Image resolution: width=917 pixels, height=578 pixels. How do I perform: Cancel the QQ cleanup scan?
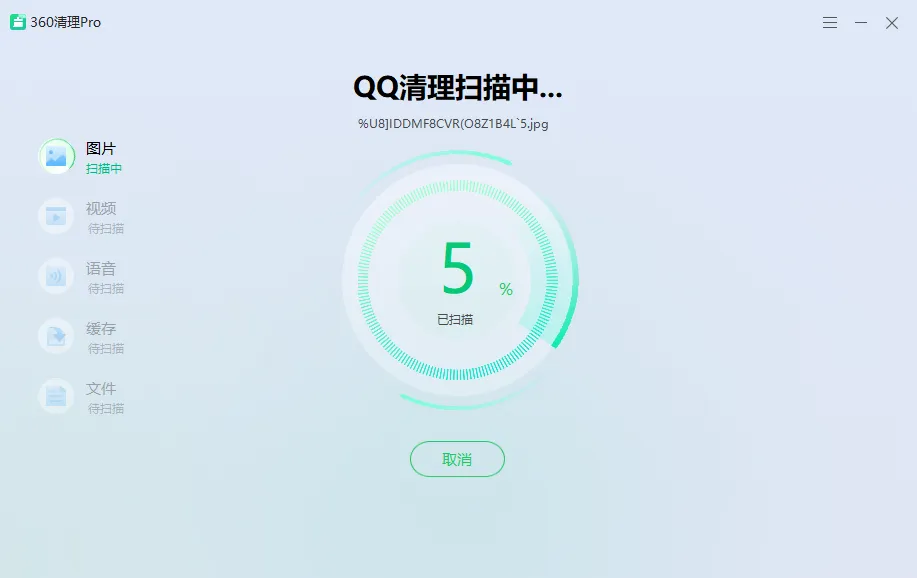[457, 459]
